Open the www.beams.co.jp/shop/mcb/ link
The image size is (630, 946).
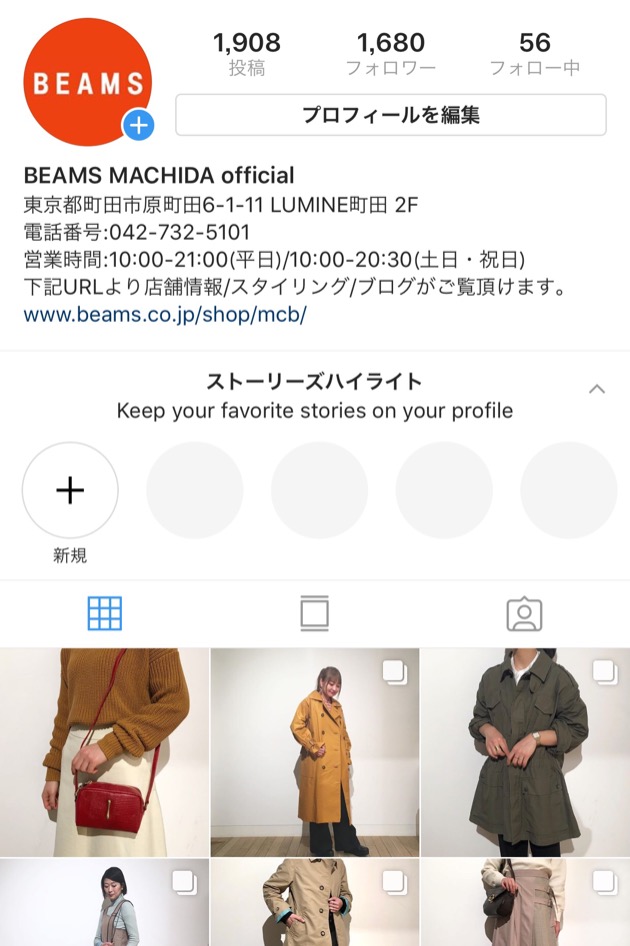(164, 314)
